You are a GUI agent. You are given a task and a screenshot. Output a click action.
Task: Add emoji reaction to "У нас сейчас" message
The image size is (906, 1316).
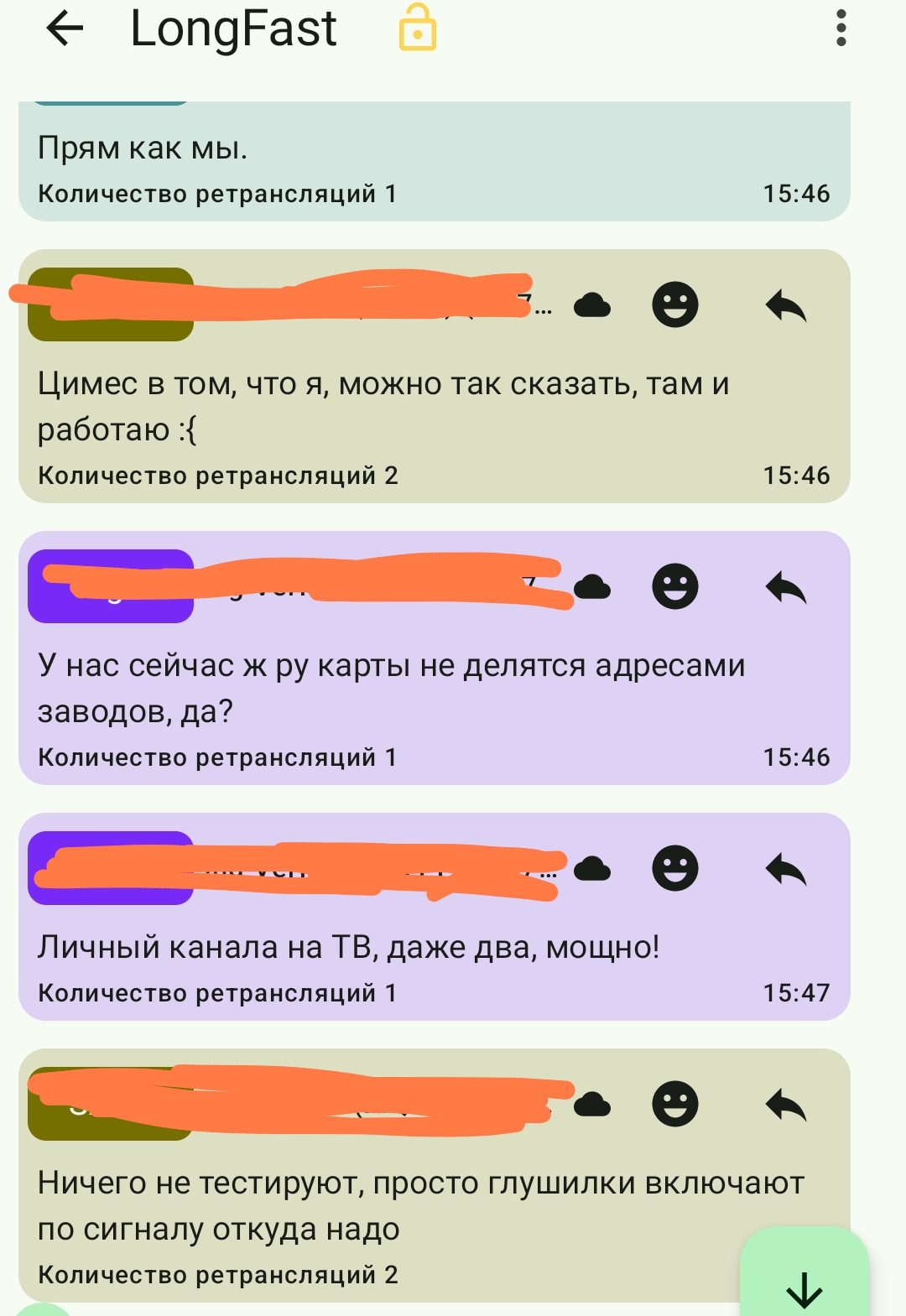tap(675, 586)
